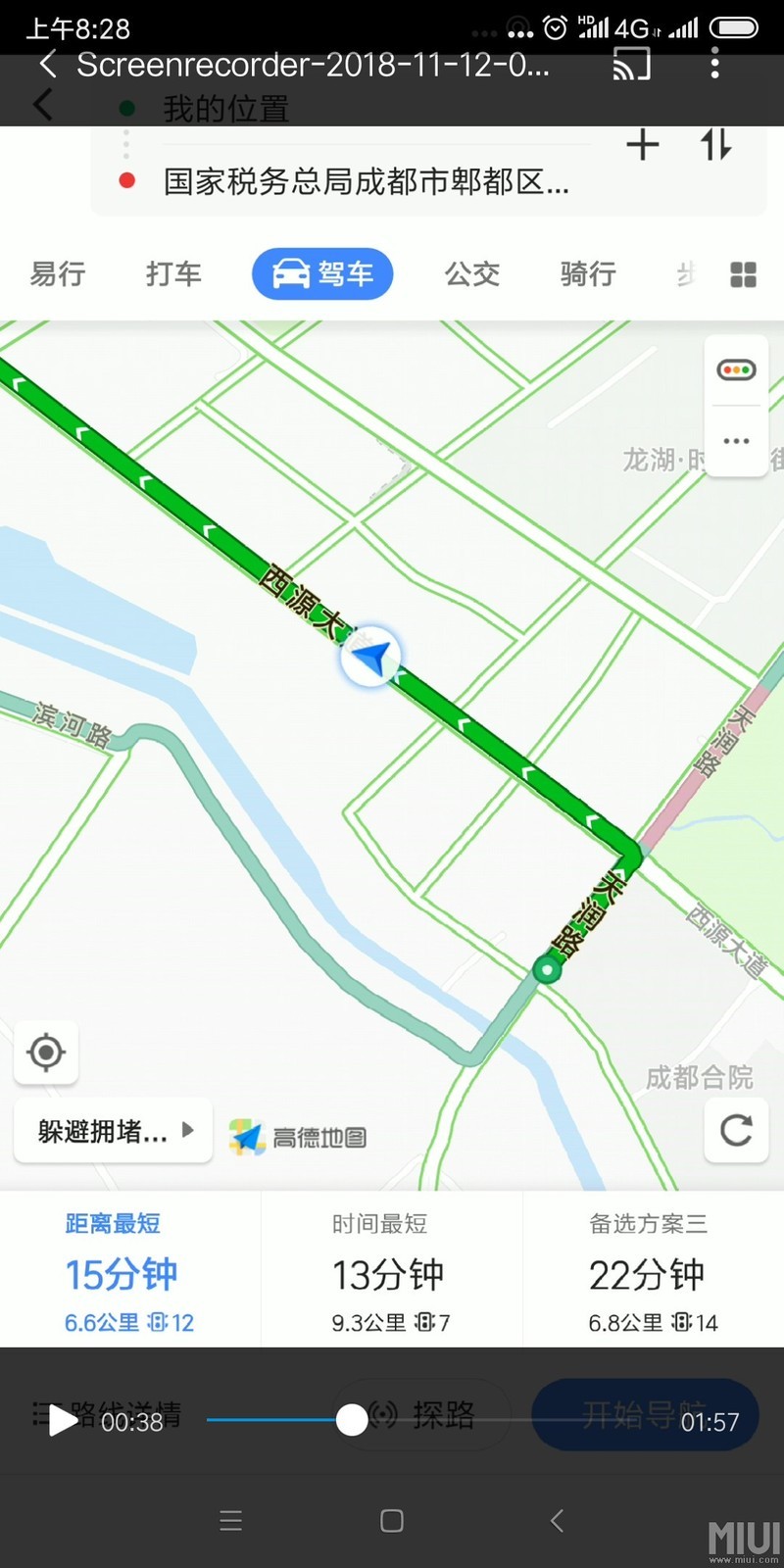784x1568 pixels.
Task: Add a waypoint using the plus icon
Action: point(643,145)
